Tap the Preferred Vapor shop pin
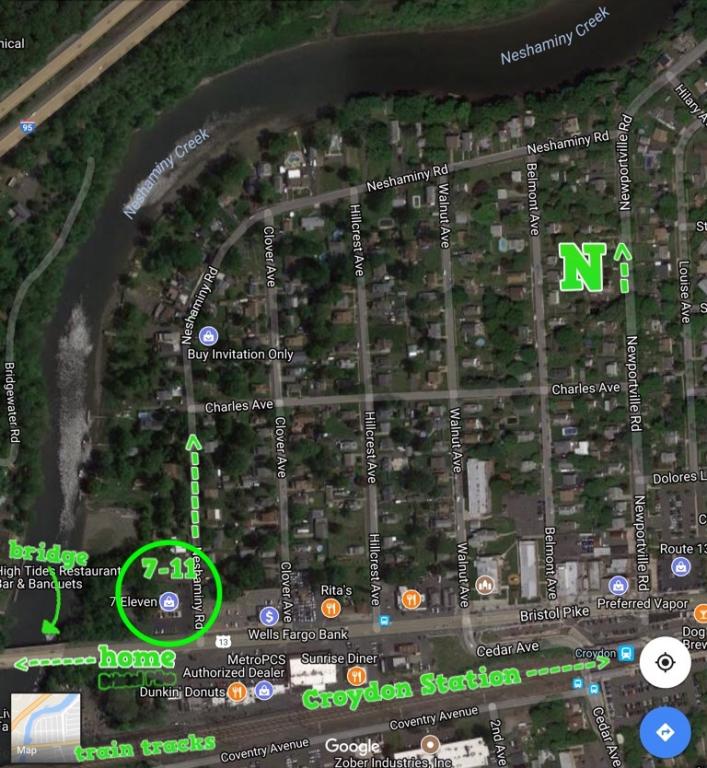 619,584
